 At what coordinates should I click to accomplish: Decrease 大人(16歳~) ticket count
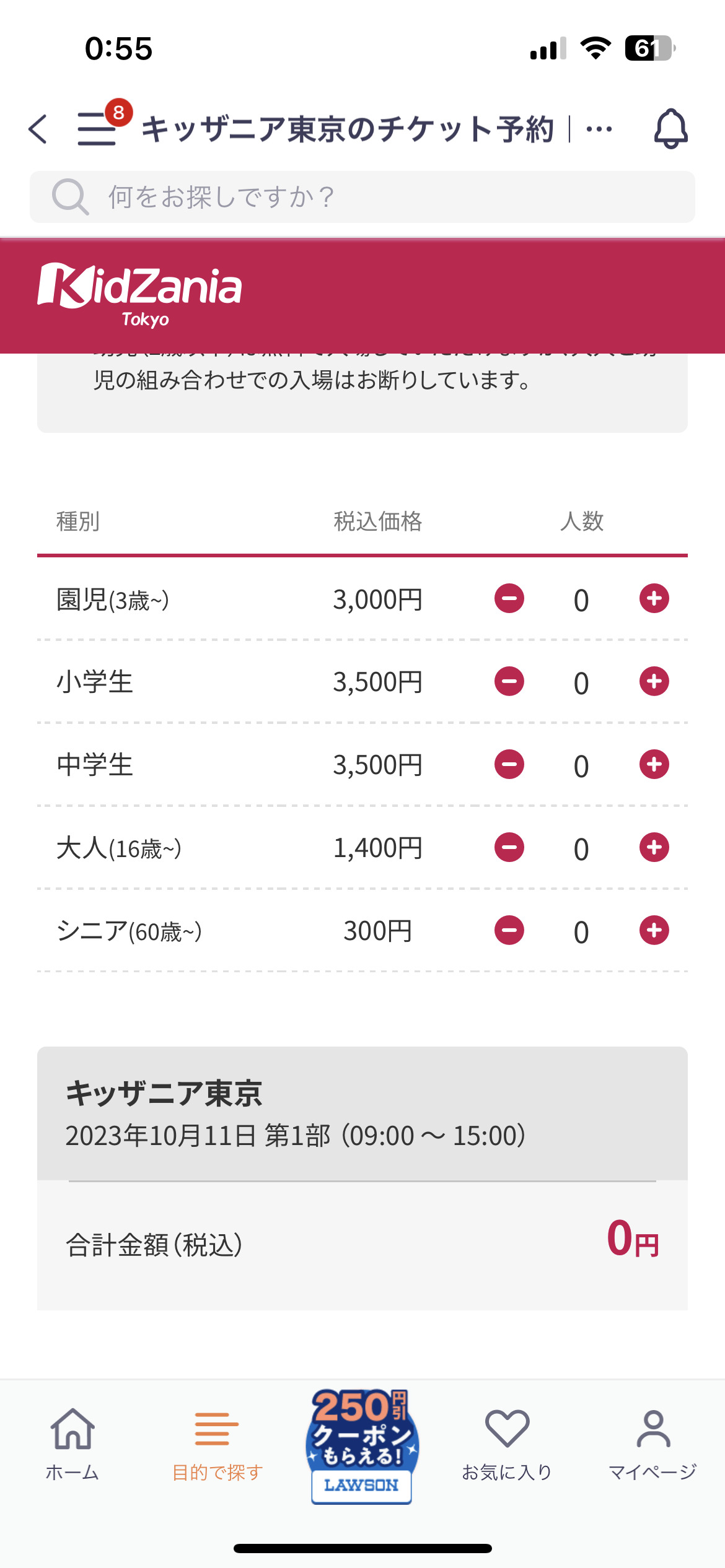(509, 847)
